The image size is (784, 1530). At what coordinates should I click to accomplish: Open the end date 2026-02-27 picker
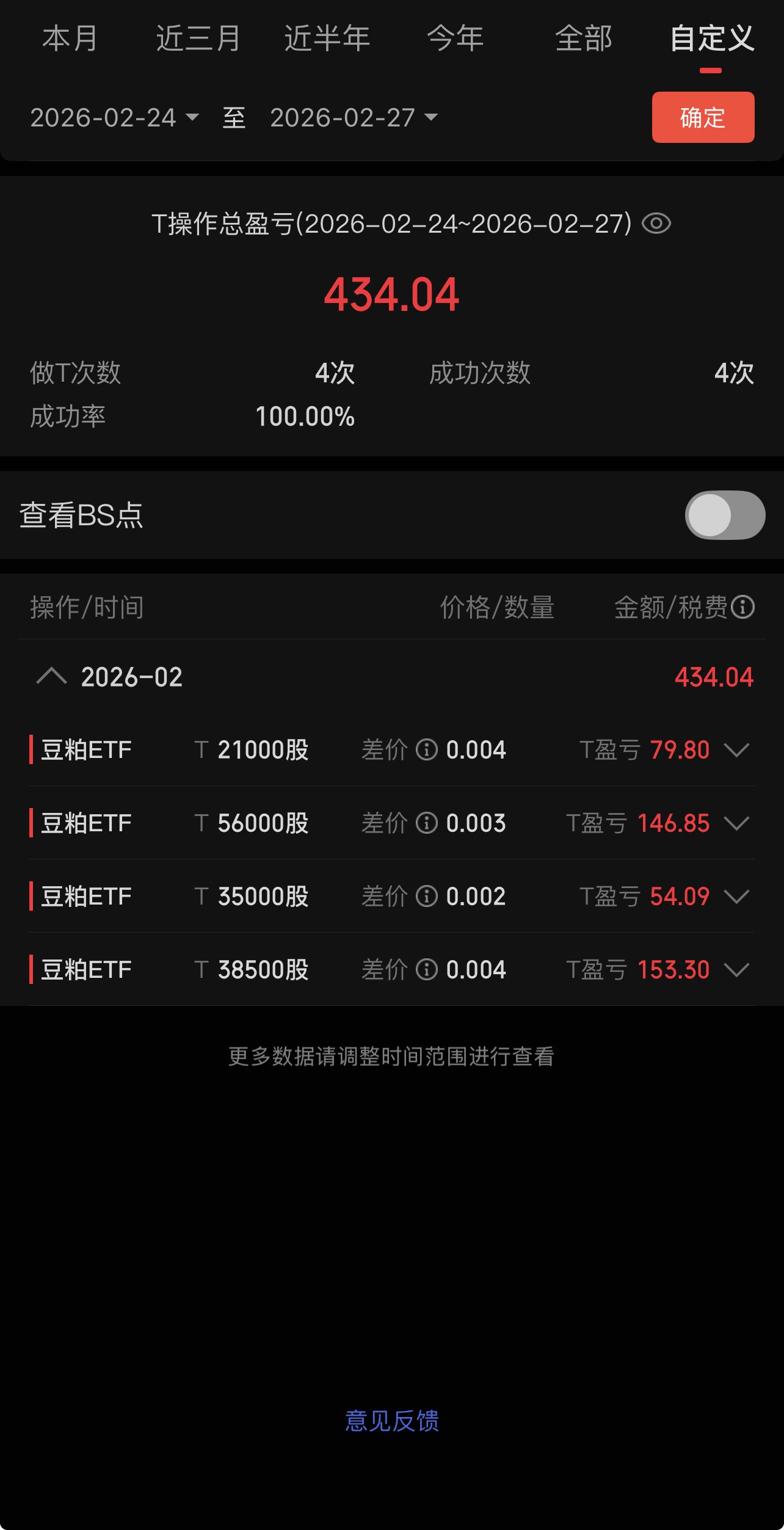354,117
